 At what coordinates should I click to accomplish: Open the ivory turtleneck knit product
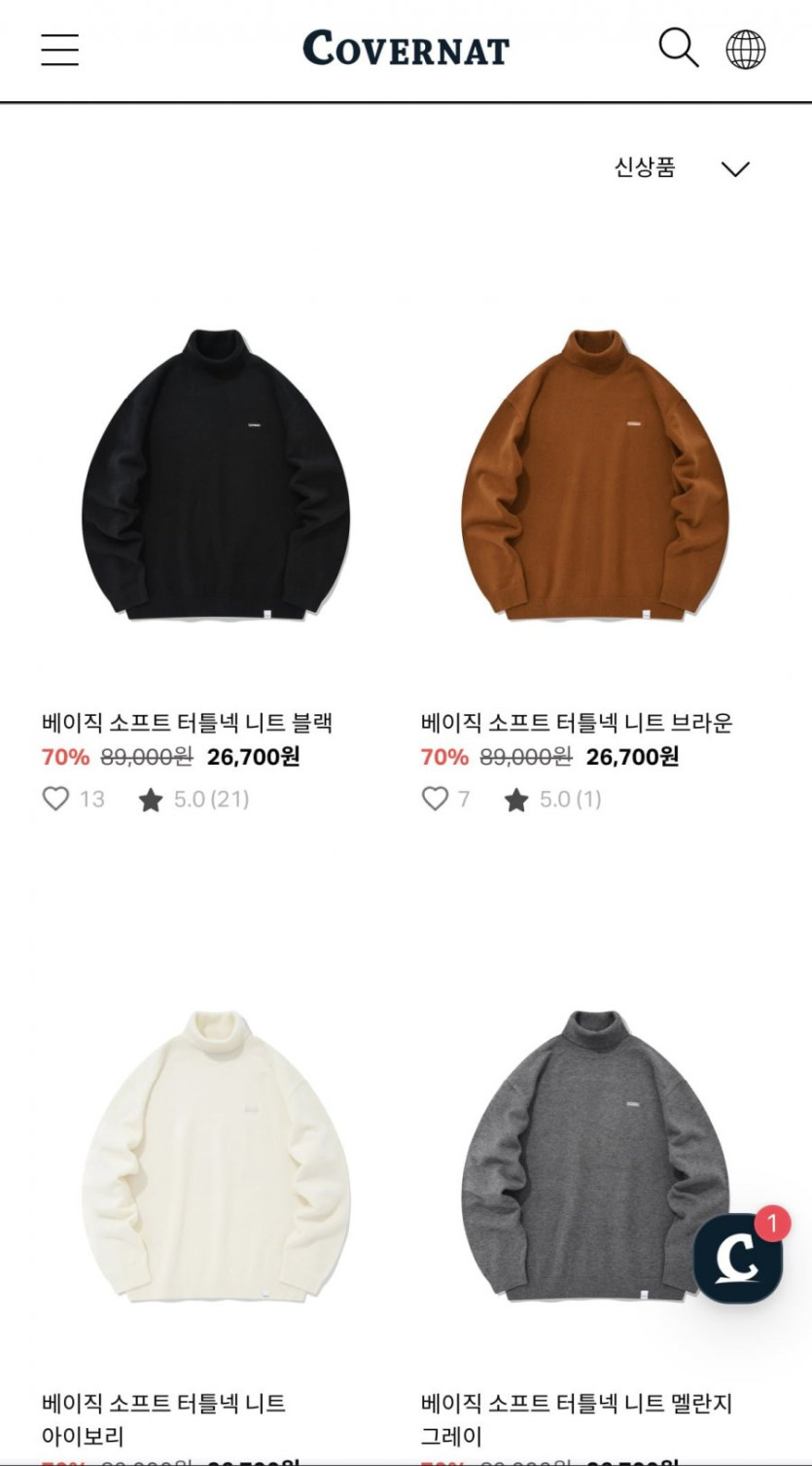tap(215, 1155)
